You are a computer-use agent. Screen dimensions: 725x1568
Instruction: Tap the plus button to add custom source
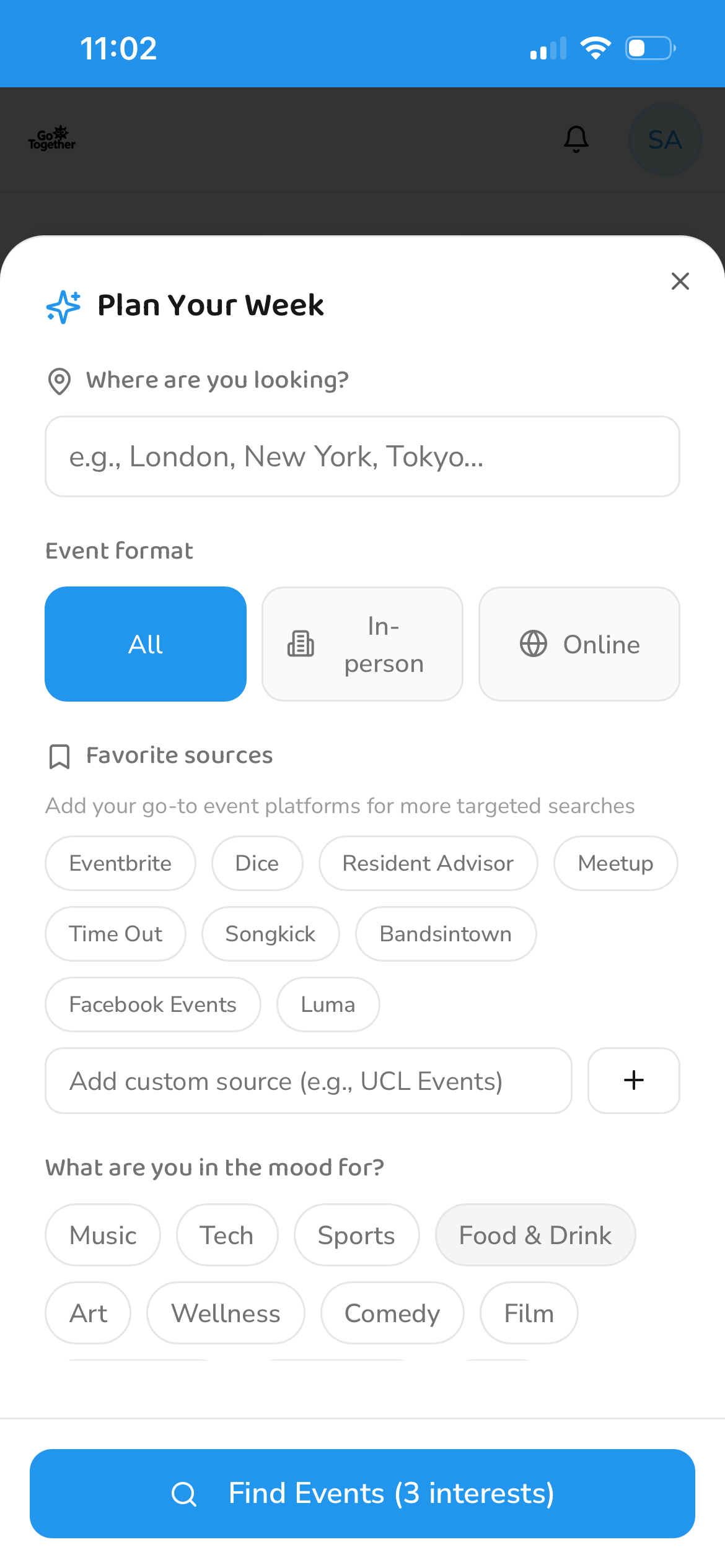pos(633,1081)
